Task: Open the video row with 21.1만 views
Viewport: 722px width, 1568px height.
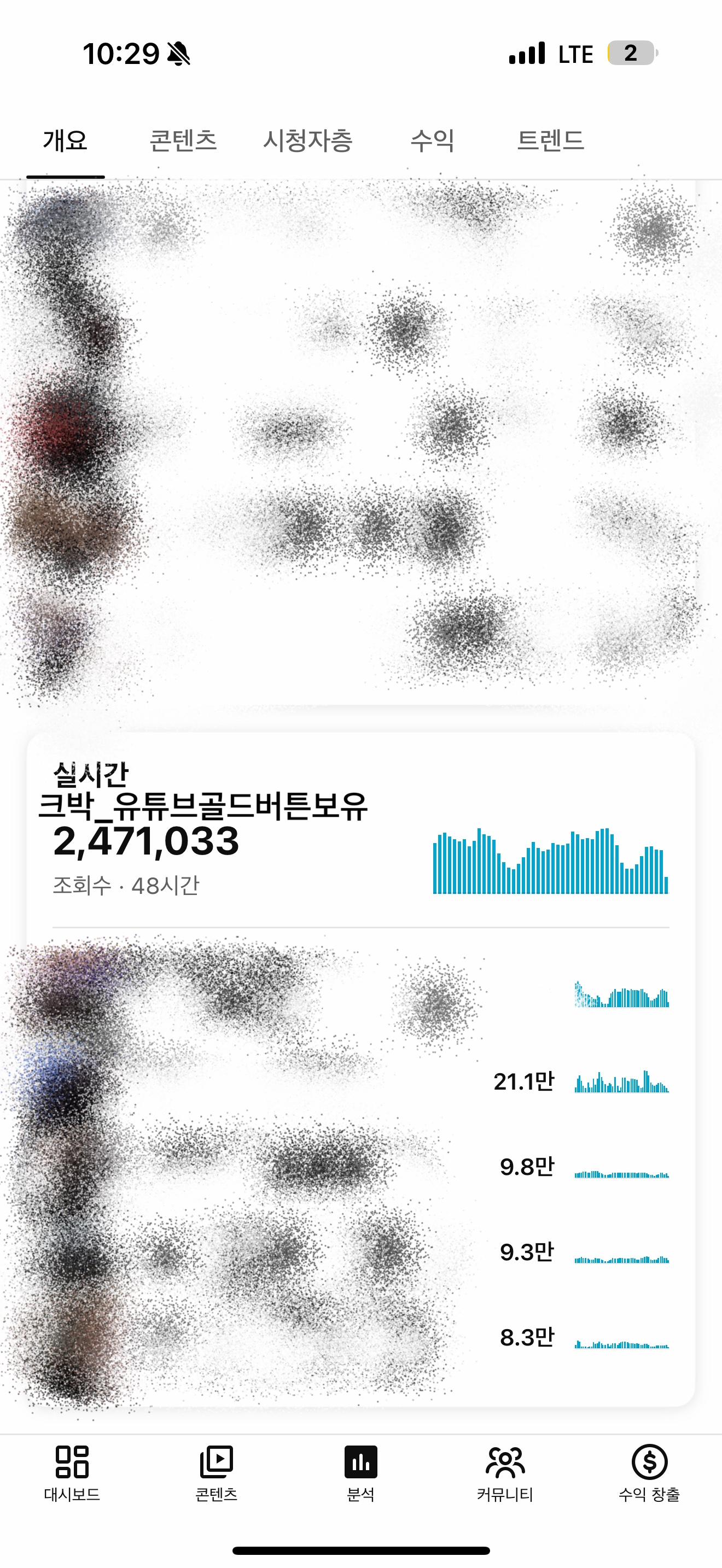Action: tap(360, 1083)
